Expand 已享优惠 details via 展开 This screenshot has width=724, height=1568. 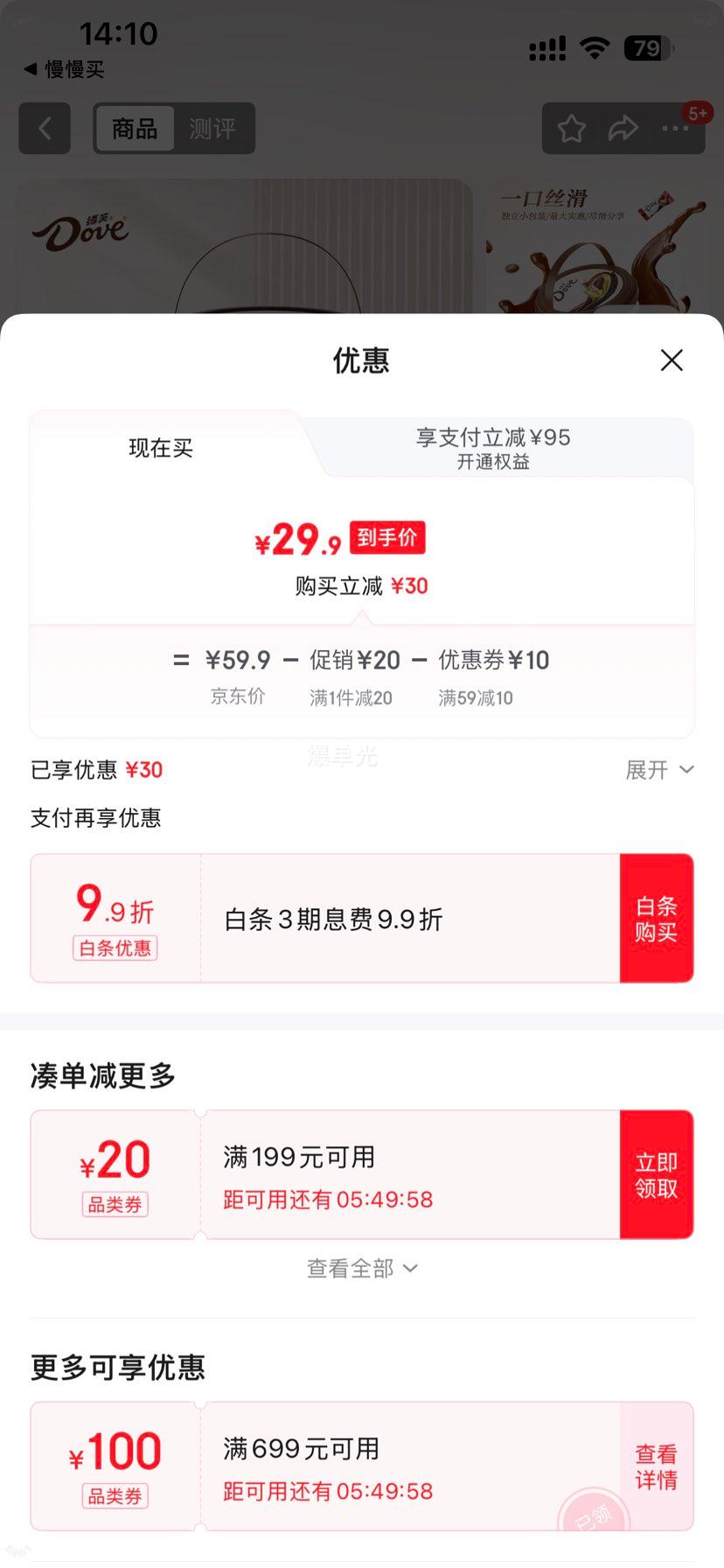point(658,770)
